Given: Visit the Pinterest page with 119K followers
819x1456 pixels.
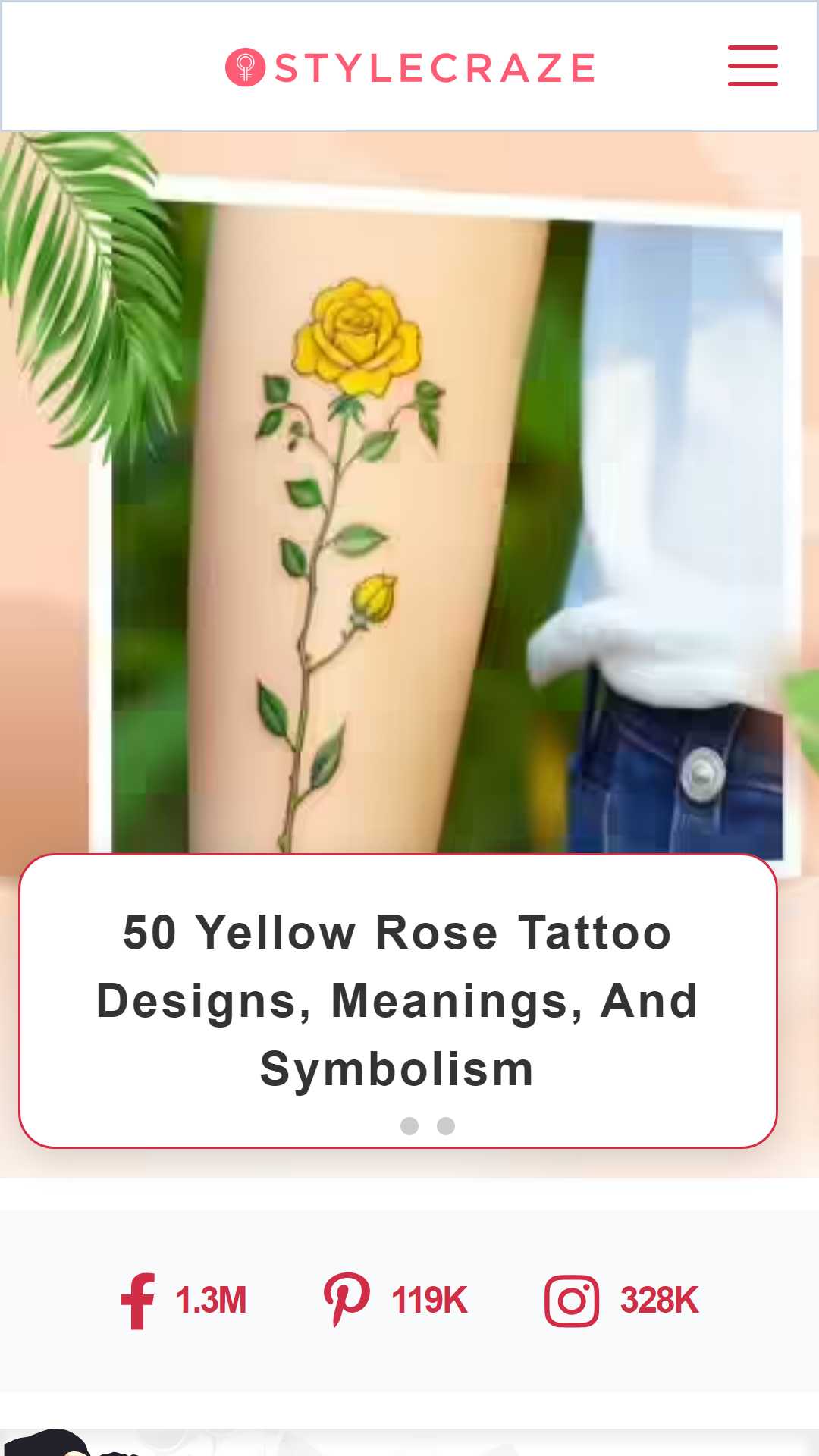Looking at the screenshot, I should pyautogui.click(x=395, y=1301).
